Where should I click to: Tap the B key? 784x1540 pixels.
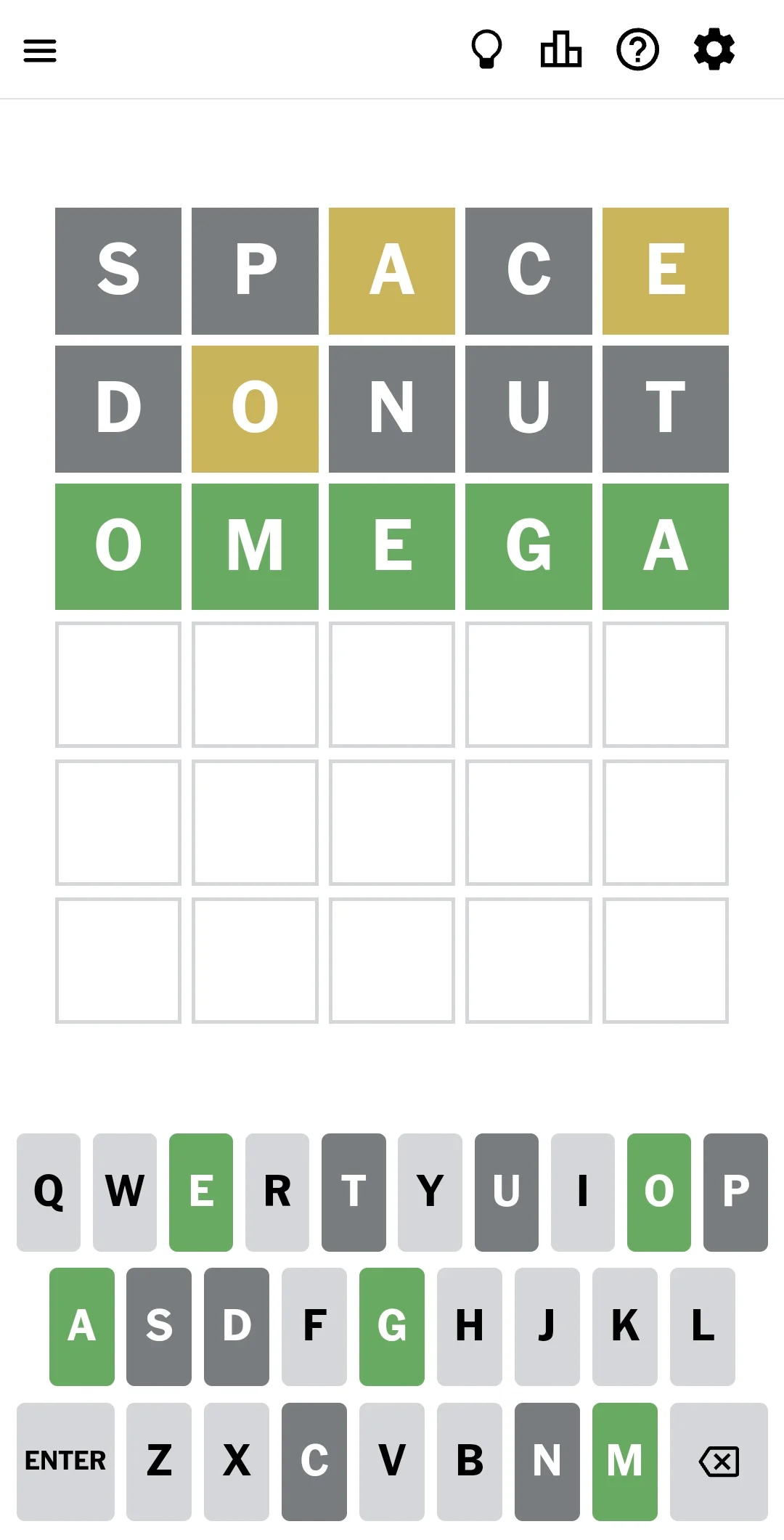pyautogui.click(x=470, y=1461)
